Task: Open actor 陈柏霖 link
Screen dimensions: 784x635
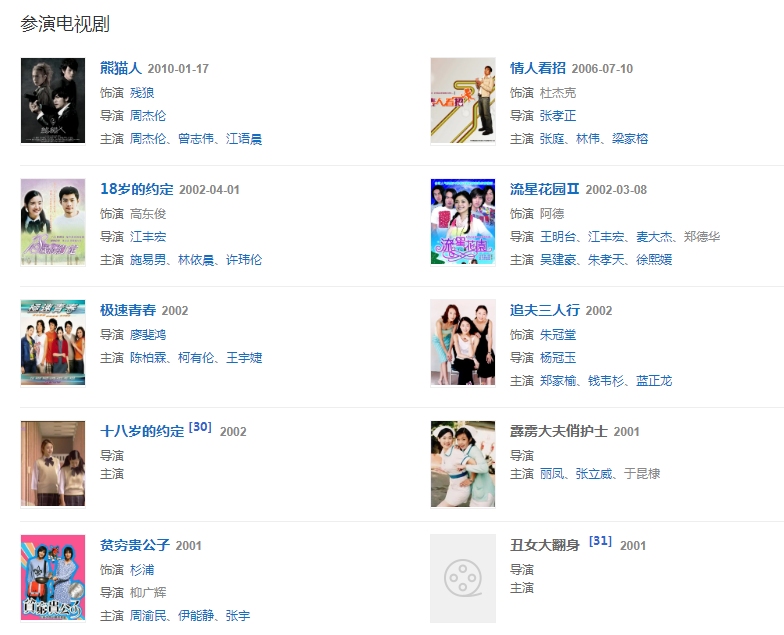Action: [x=148, y=357]
